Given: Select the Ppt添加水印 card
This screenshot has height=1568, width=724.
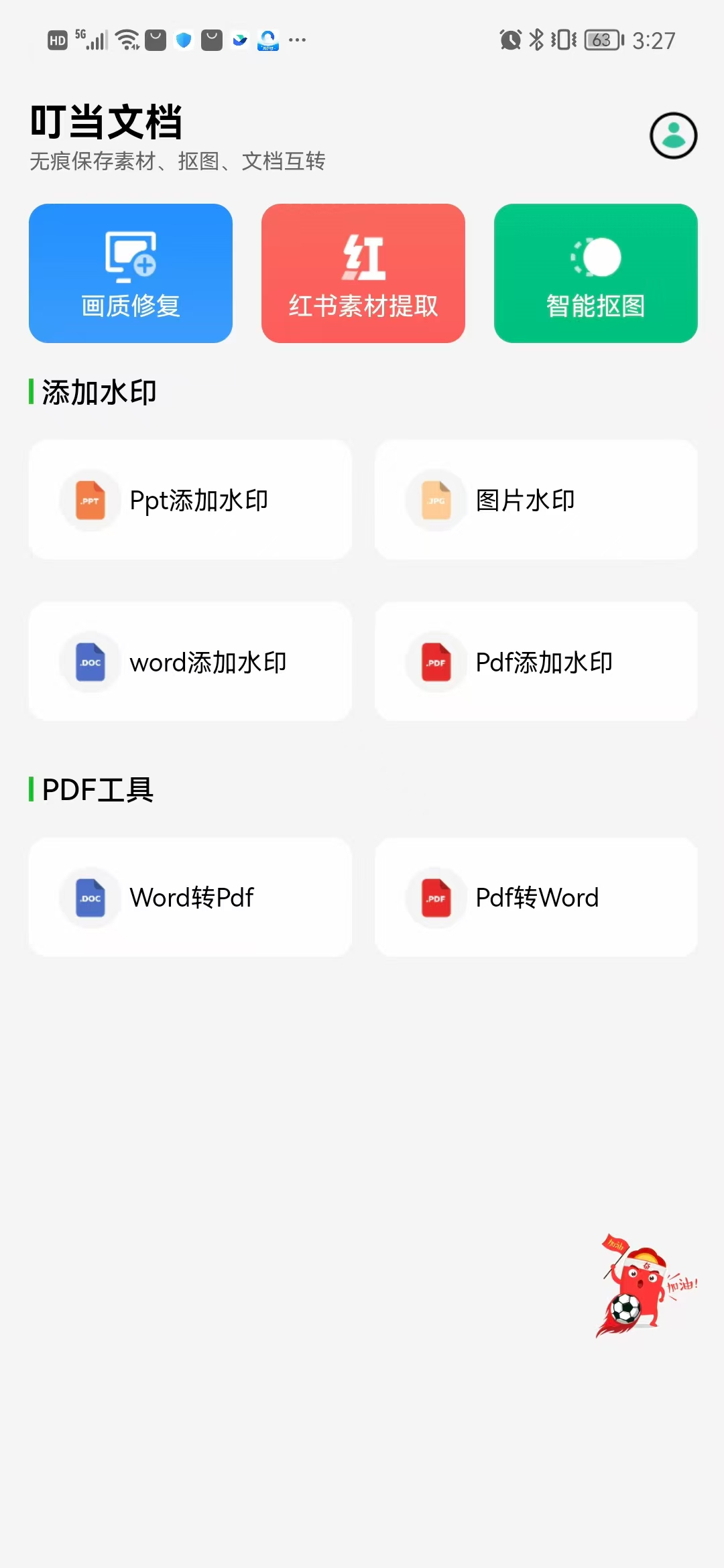Looking at the screenshot, I should [190, 500].
